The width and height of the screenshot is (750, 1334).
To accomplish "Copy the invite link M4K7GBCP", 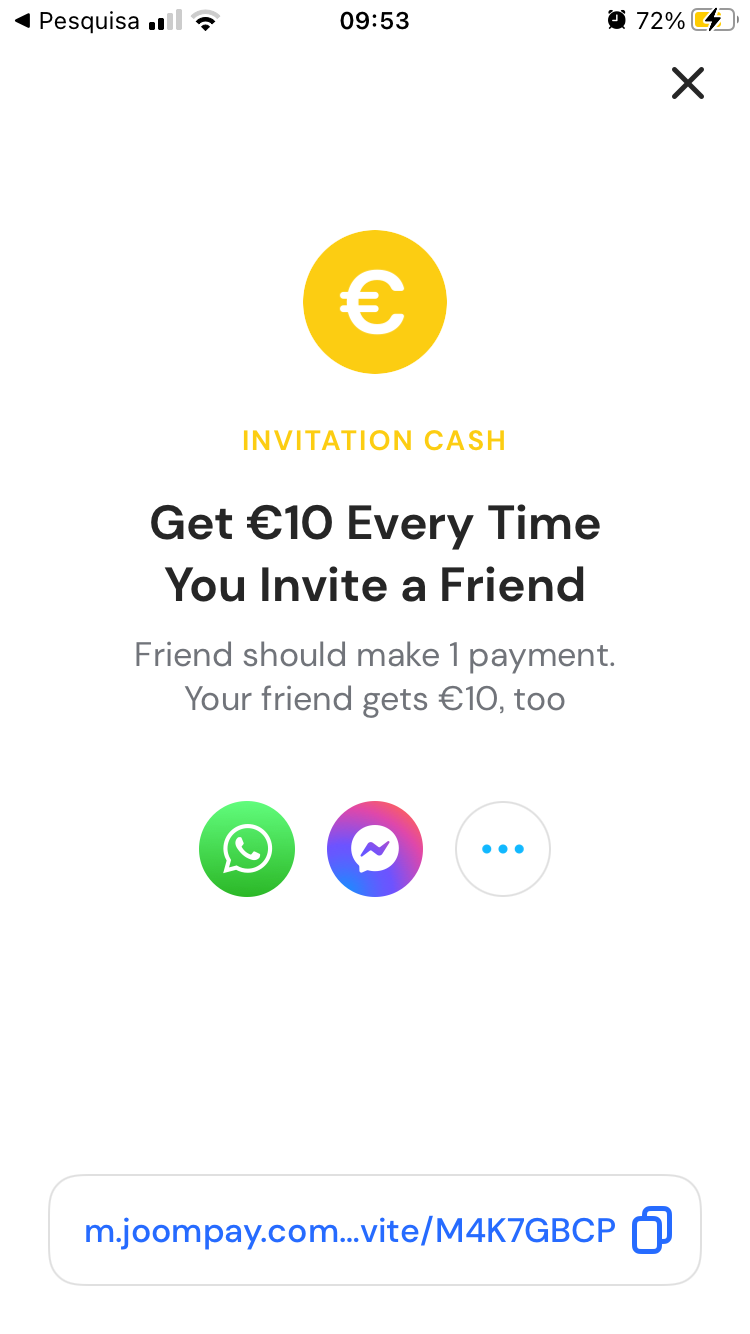I will click(652, 1230).
